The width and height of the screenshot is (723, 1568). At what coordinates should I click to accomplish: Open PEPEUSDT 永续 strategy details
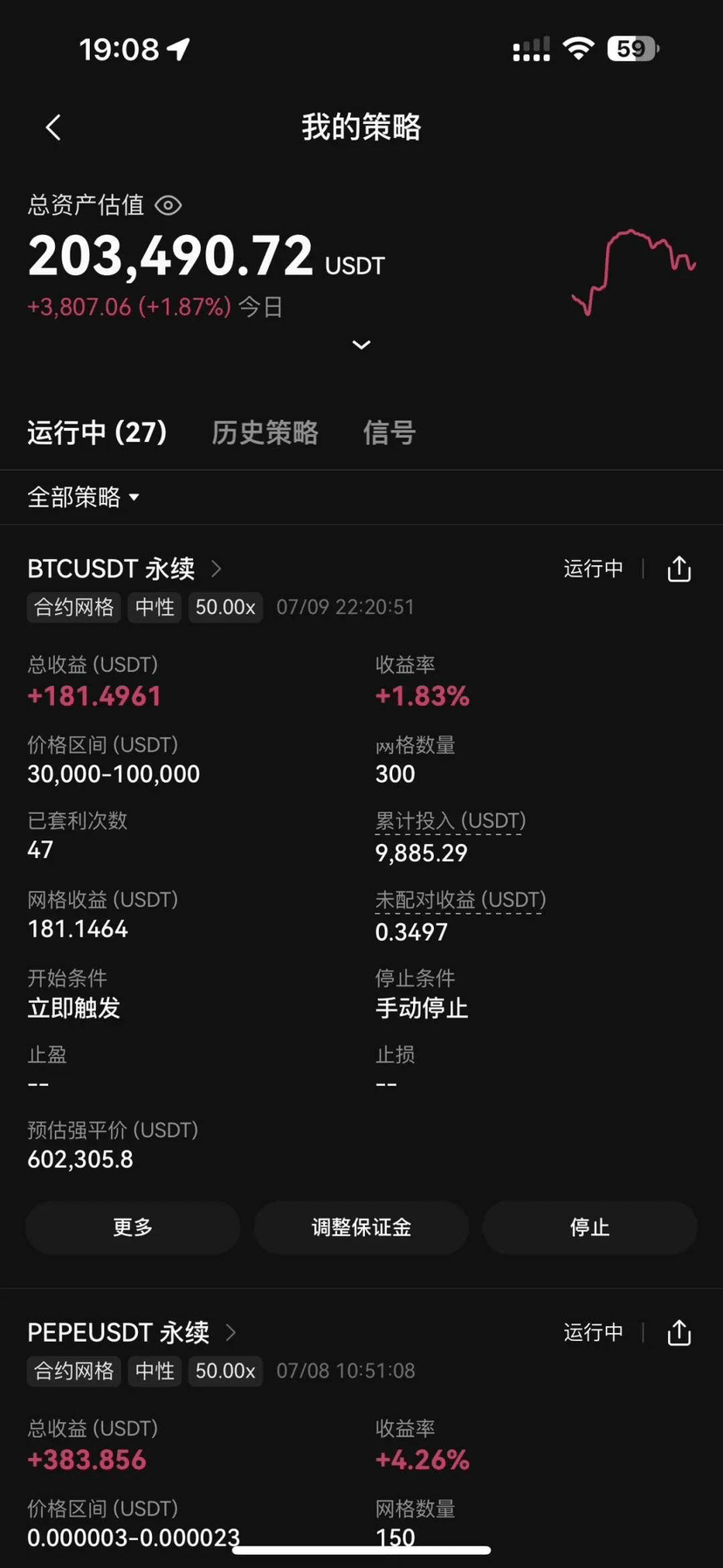tap(131, 1332)
